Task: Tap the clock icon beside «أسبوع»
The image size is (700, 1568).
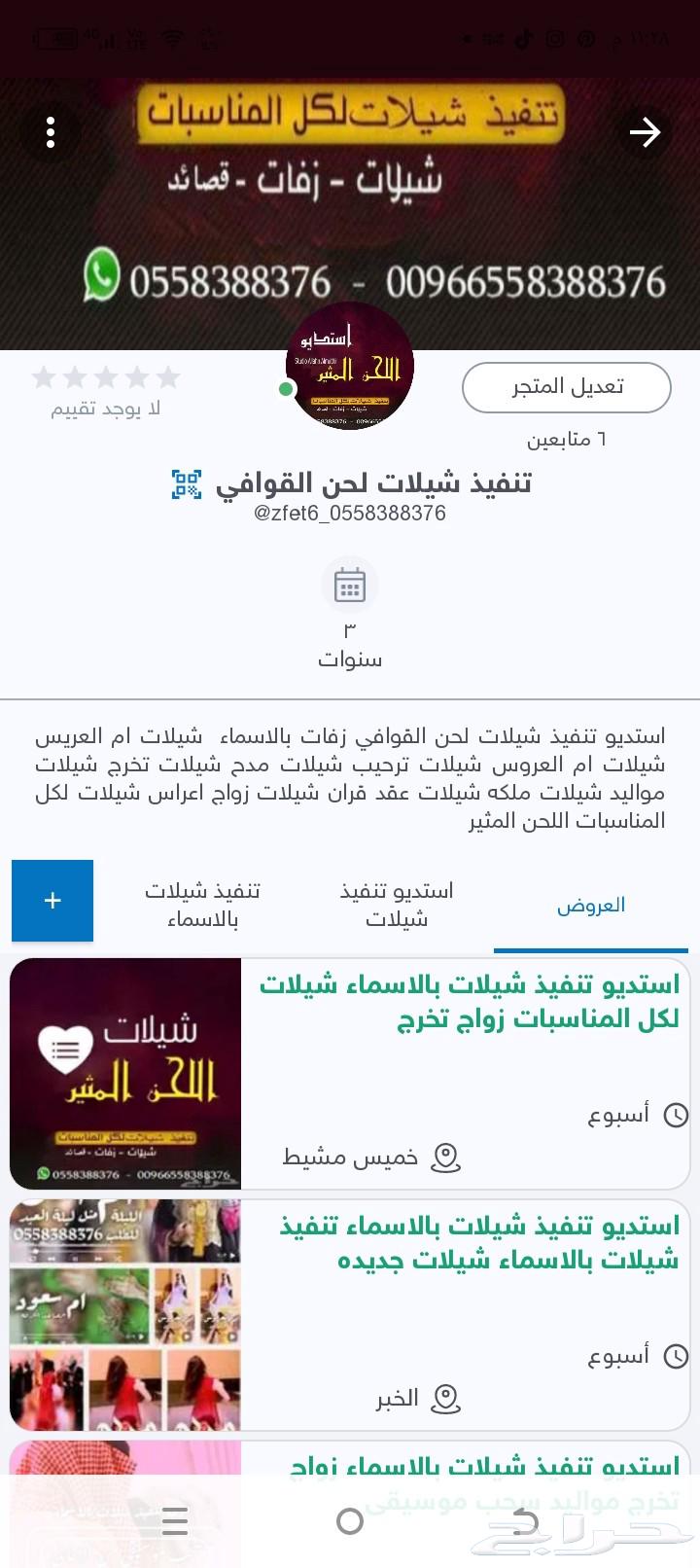Action: coord(673,1115)
